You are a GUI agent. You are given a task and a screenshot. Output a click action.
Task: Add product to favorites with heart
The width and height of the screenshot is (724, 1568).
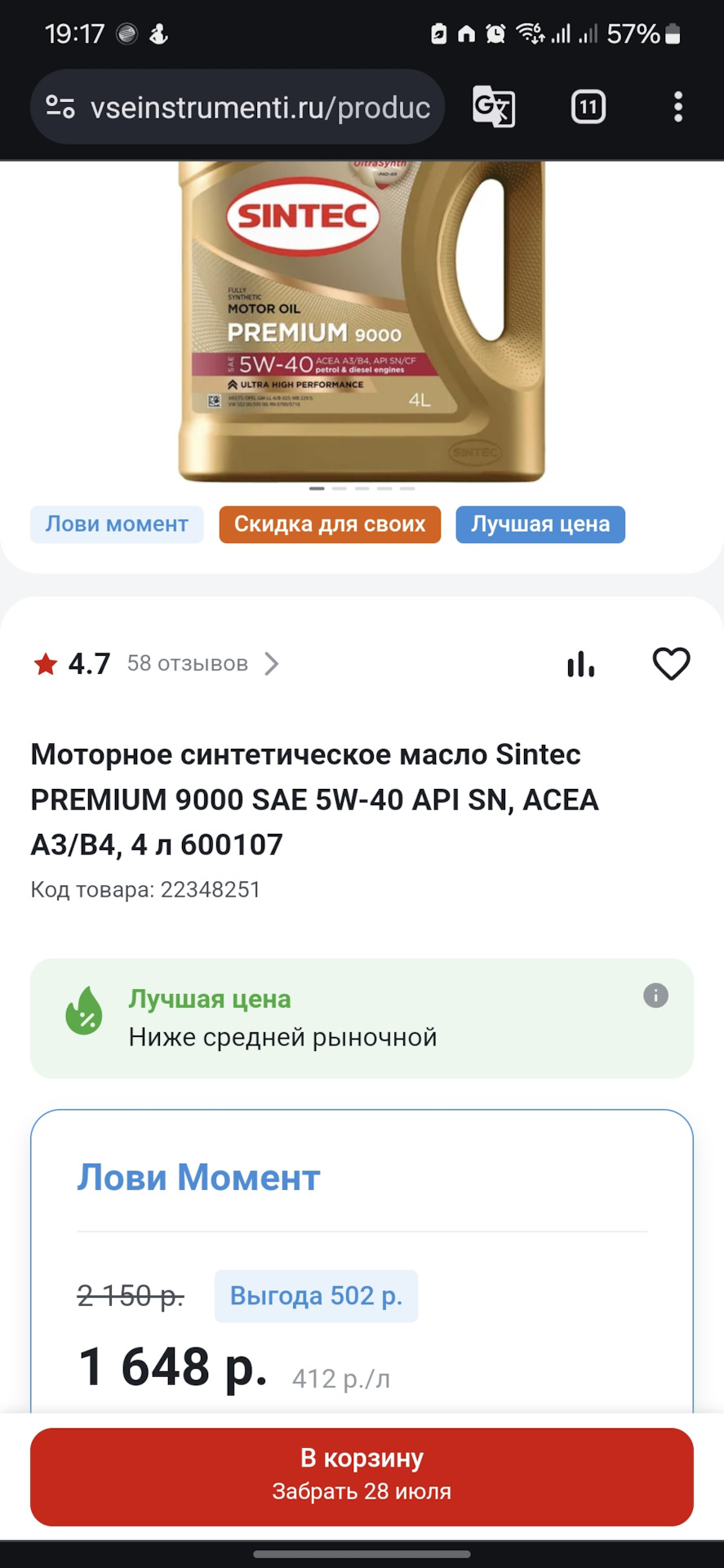pos(671,664)
